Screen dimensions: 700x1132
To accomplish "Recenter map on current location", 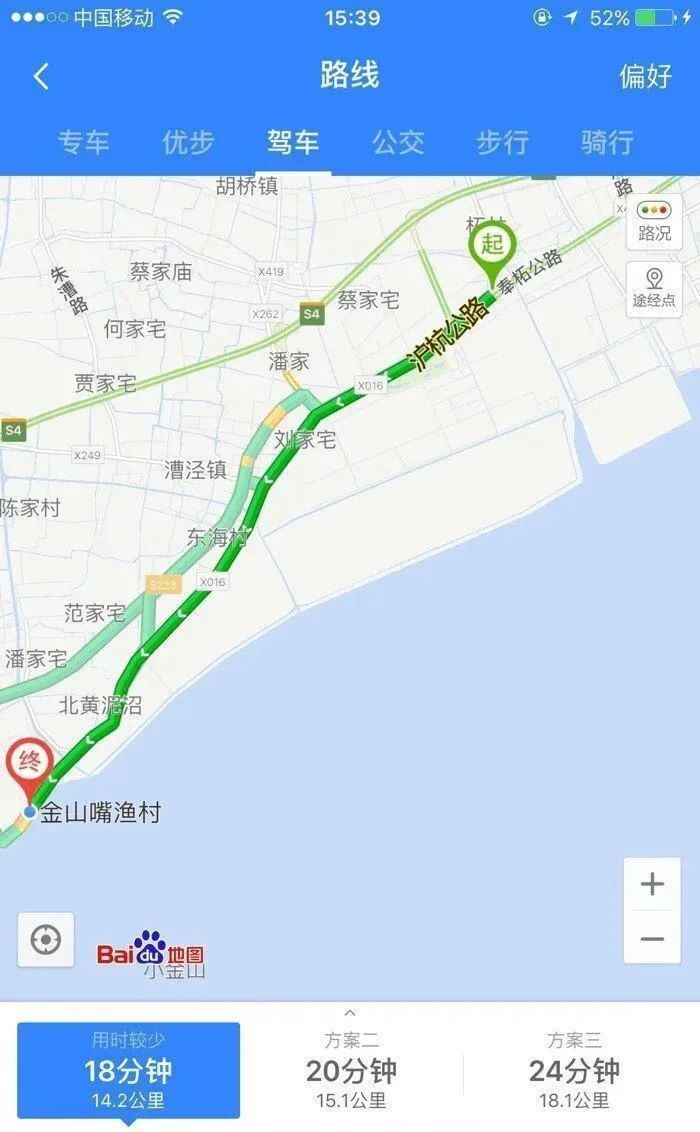I will pyautogui.click(x=46, y=940).
